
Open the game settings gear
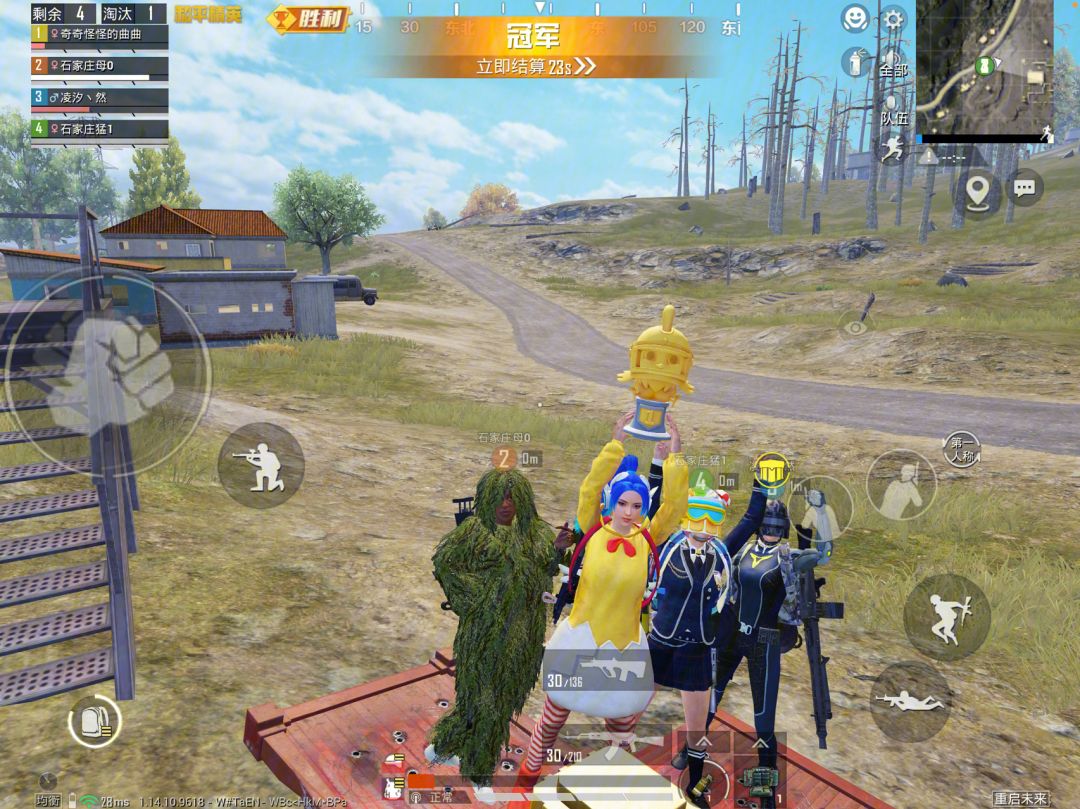[x=892, y=18]
